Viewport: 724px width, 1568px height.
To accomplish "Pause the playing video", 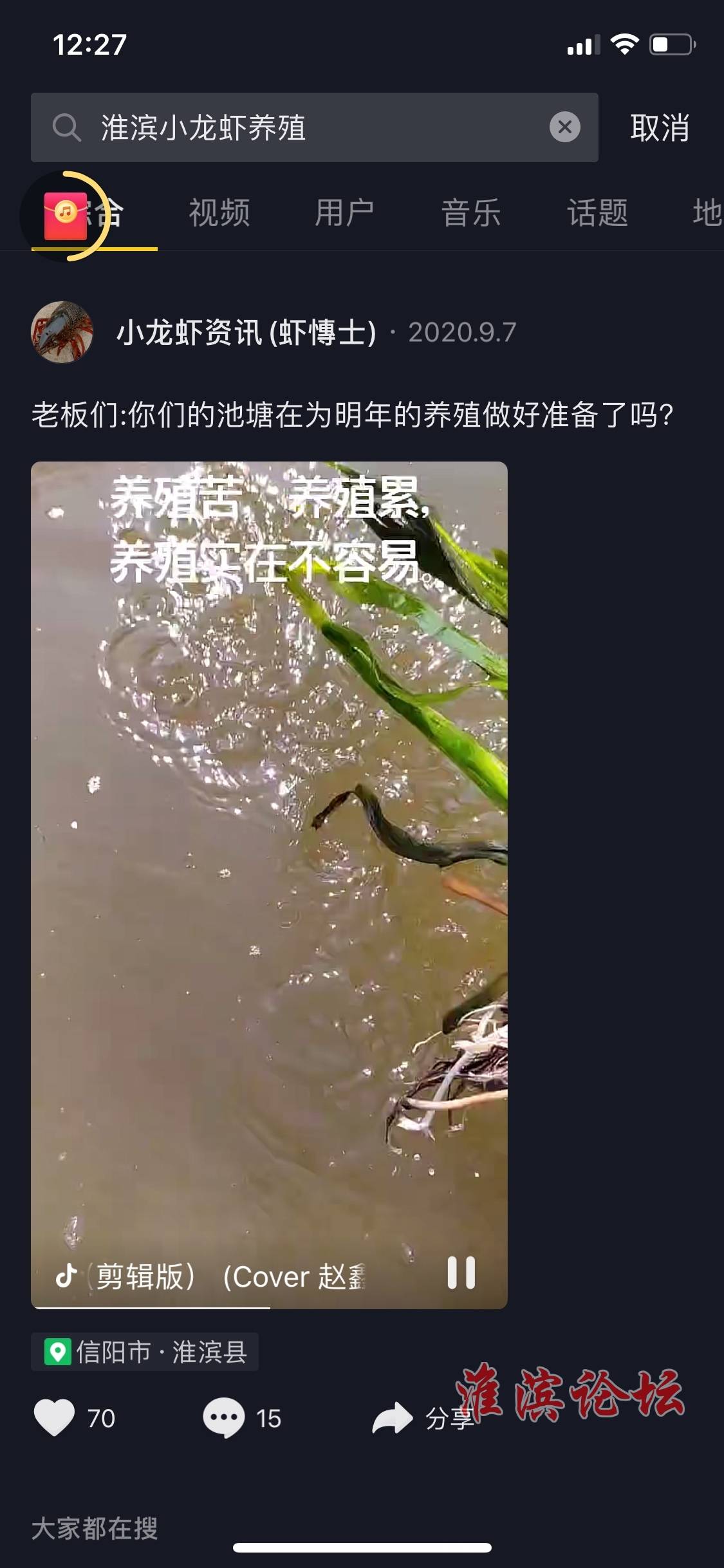I will 461,1273.
